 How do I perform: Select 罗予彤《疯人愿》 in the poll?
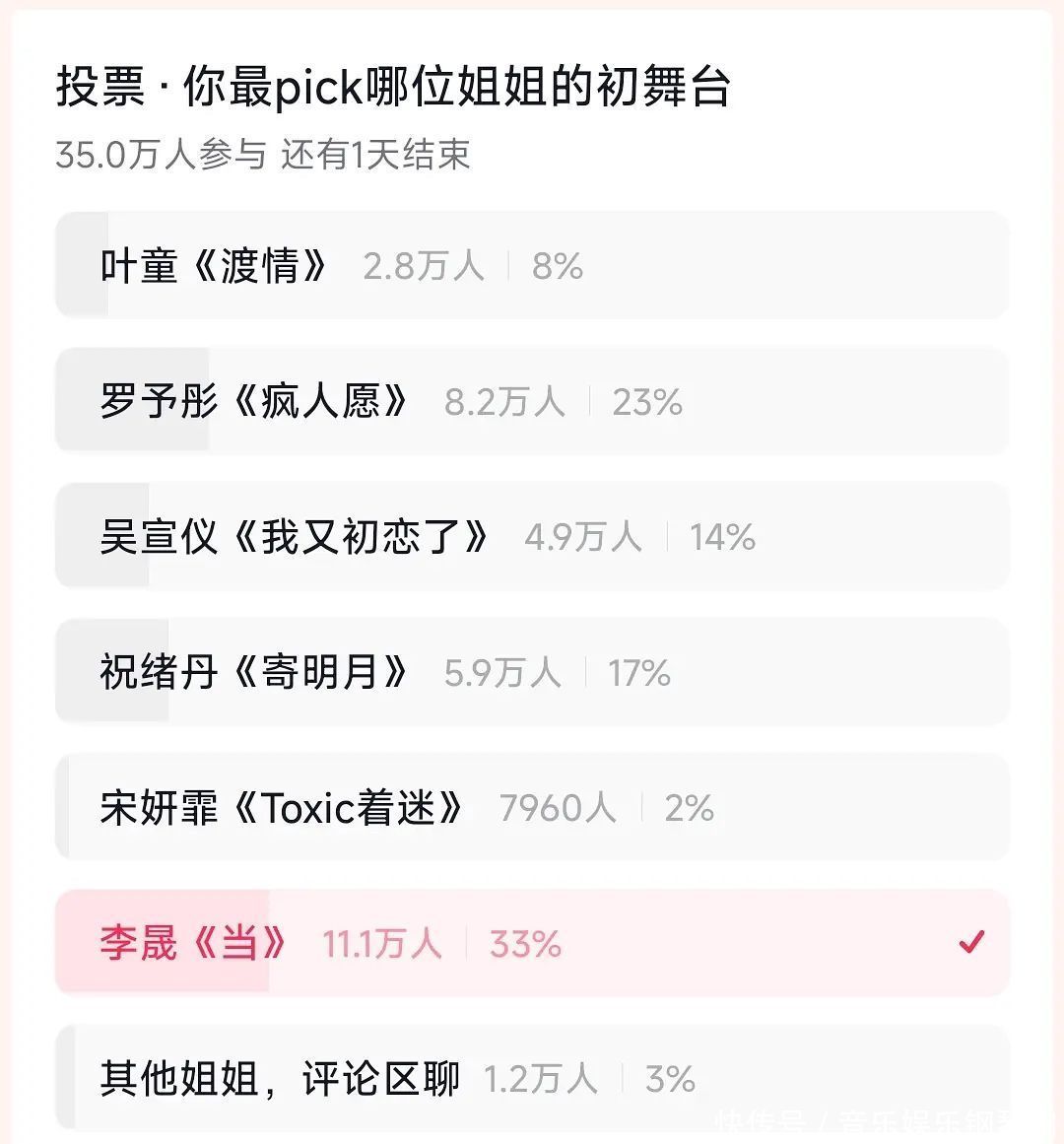click(x=532, y=401)
